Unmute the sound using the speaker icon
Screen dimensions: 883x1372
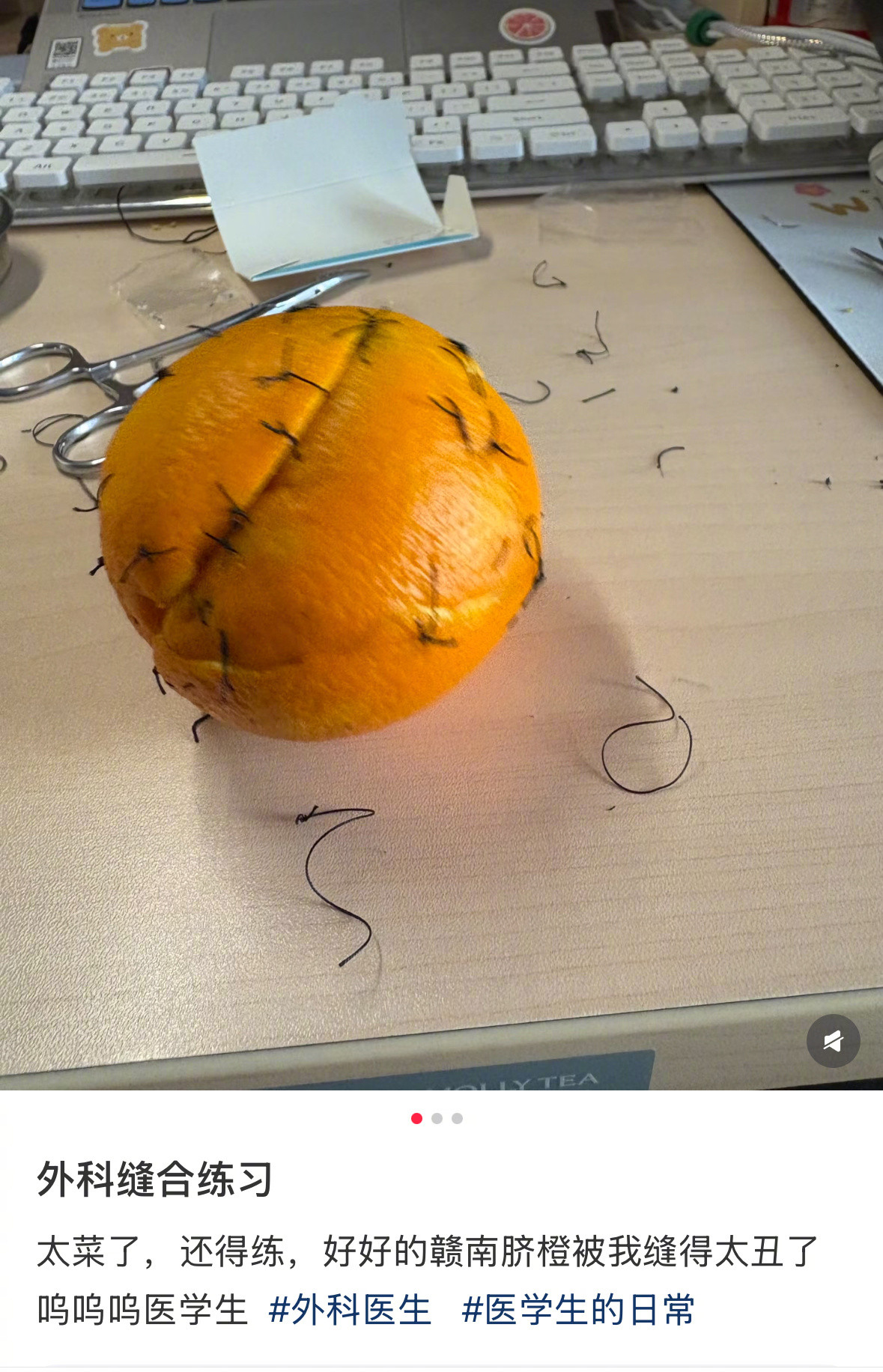pos(833,1041)
